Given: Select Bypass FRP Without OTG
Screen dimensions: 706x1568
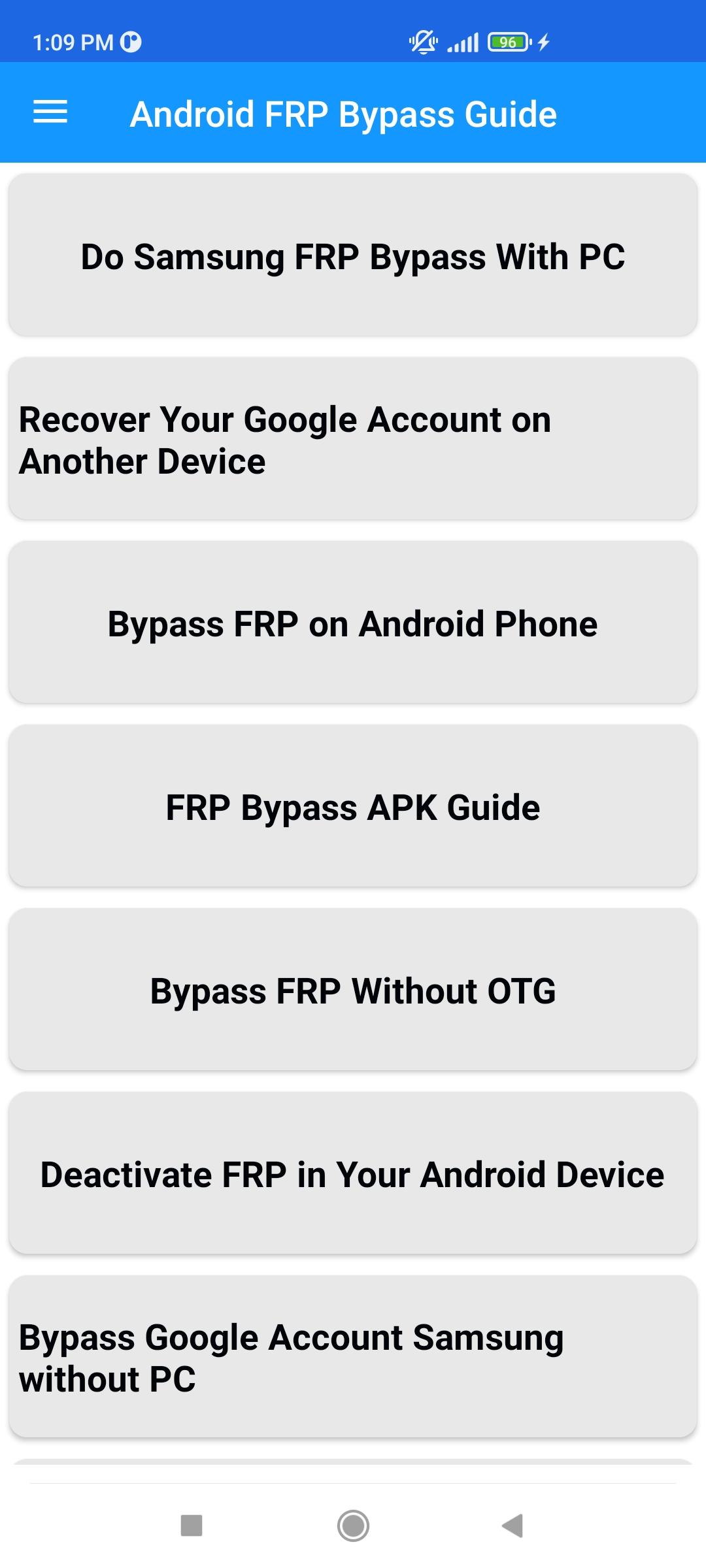Looking at the screenshot, I should point(353,990).
